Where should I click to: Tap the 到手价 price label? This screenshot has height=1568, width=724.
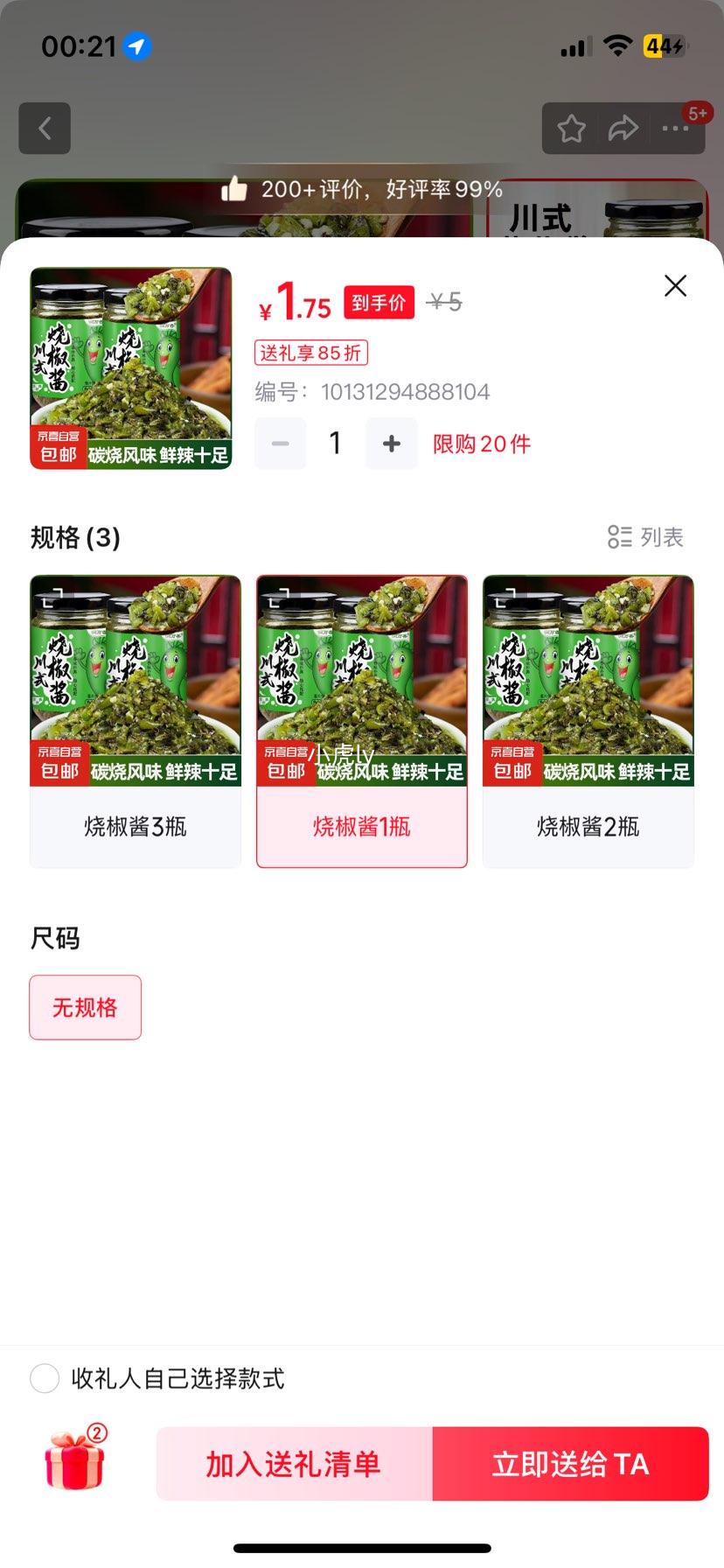379,304
